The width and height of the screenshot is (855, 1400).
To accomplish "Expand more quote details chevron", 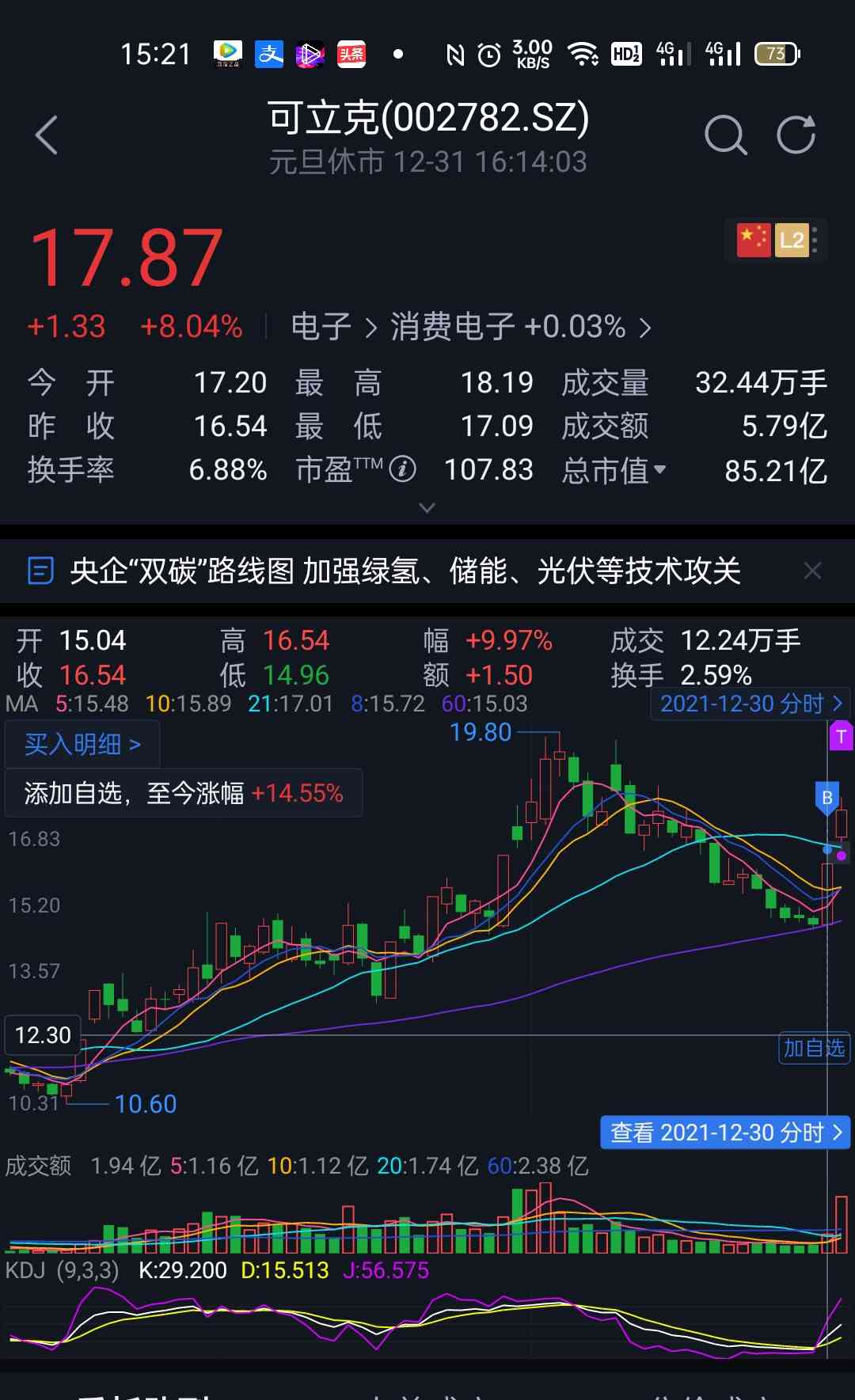I will tap(427, 508).
